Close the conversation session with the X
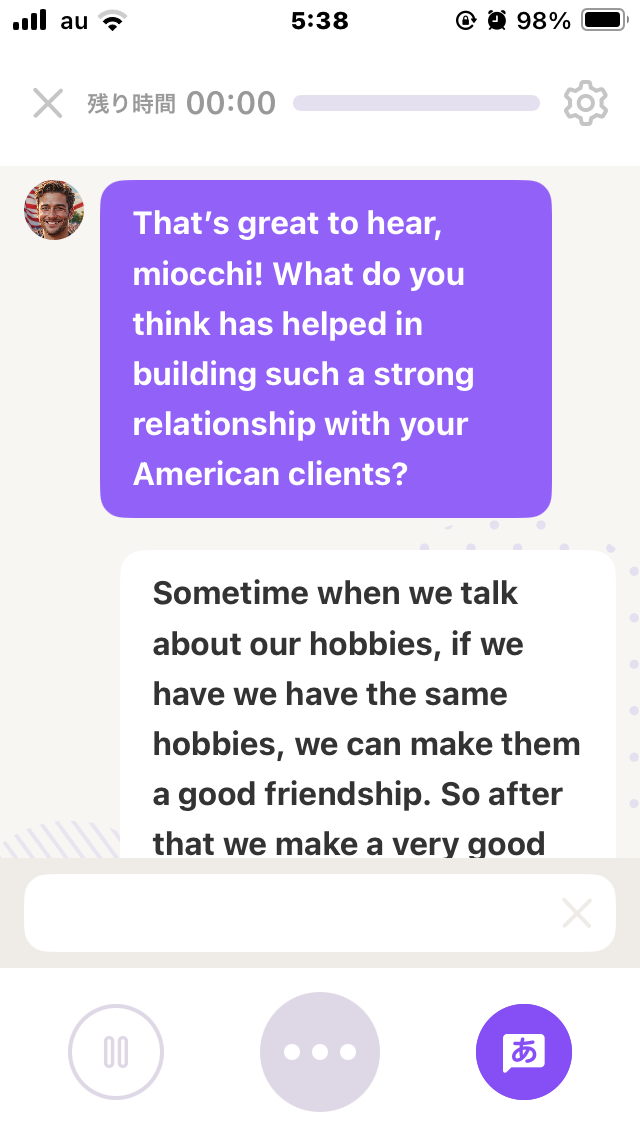This screenshot has height=1136, width=640. tap(48, 103)
